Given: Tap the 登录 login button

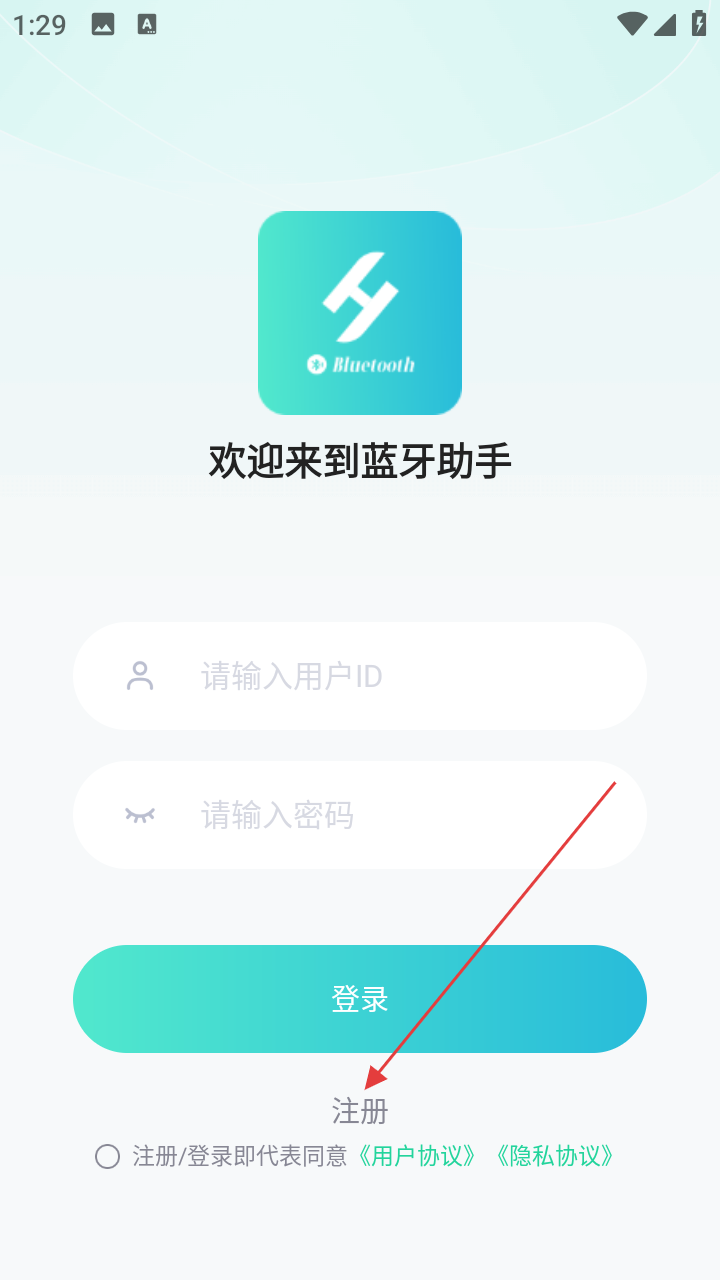Looking at the screenshot, I should coord(360,999).
